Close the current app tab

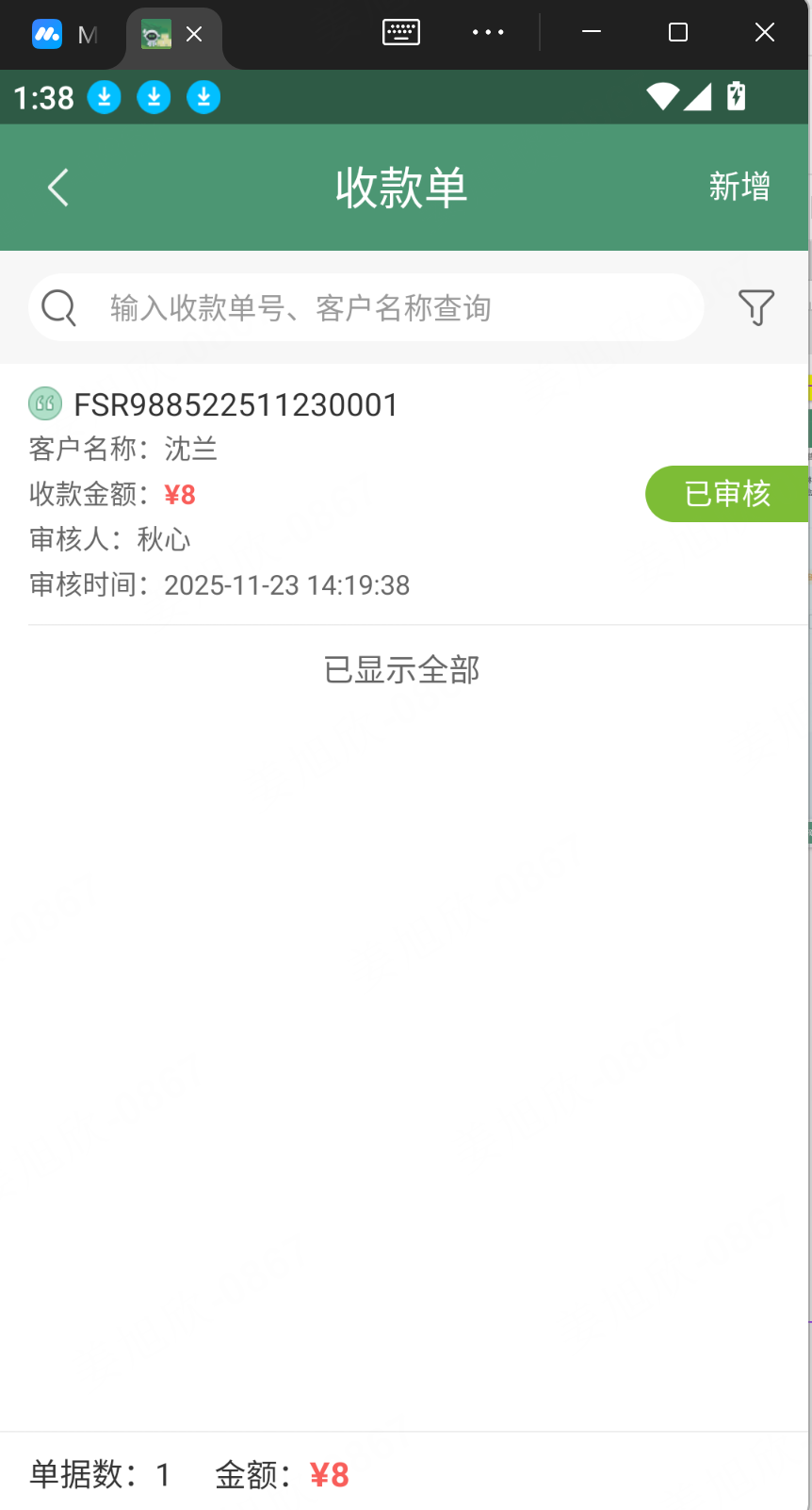pyautogui.click(x=194, y=35)
